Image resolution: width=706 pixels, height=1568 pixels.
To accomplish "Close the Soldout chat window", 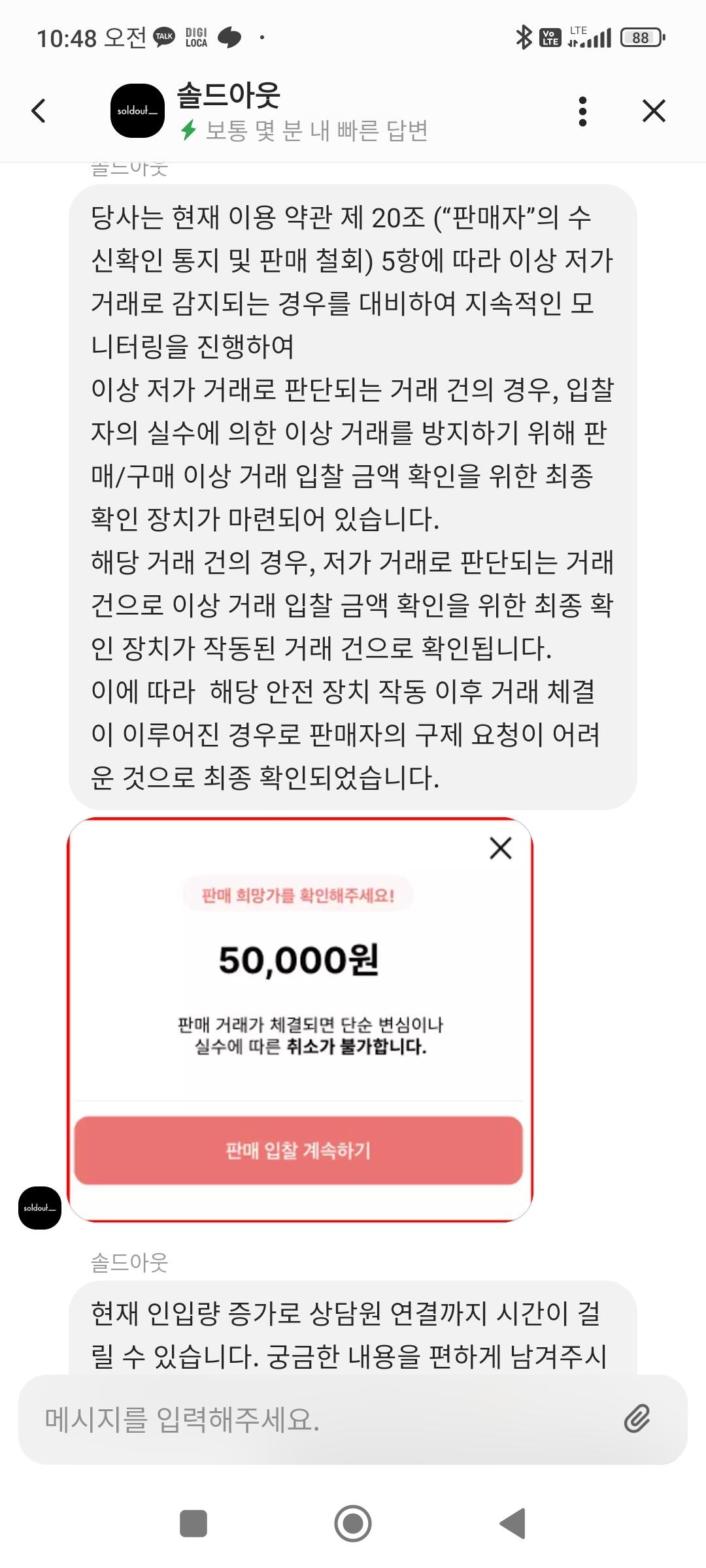I will (x=654, y=110).
